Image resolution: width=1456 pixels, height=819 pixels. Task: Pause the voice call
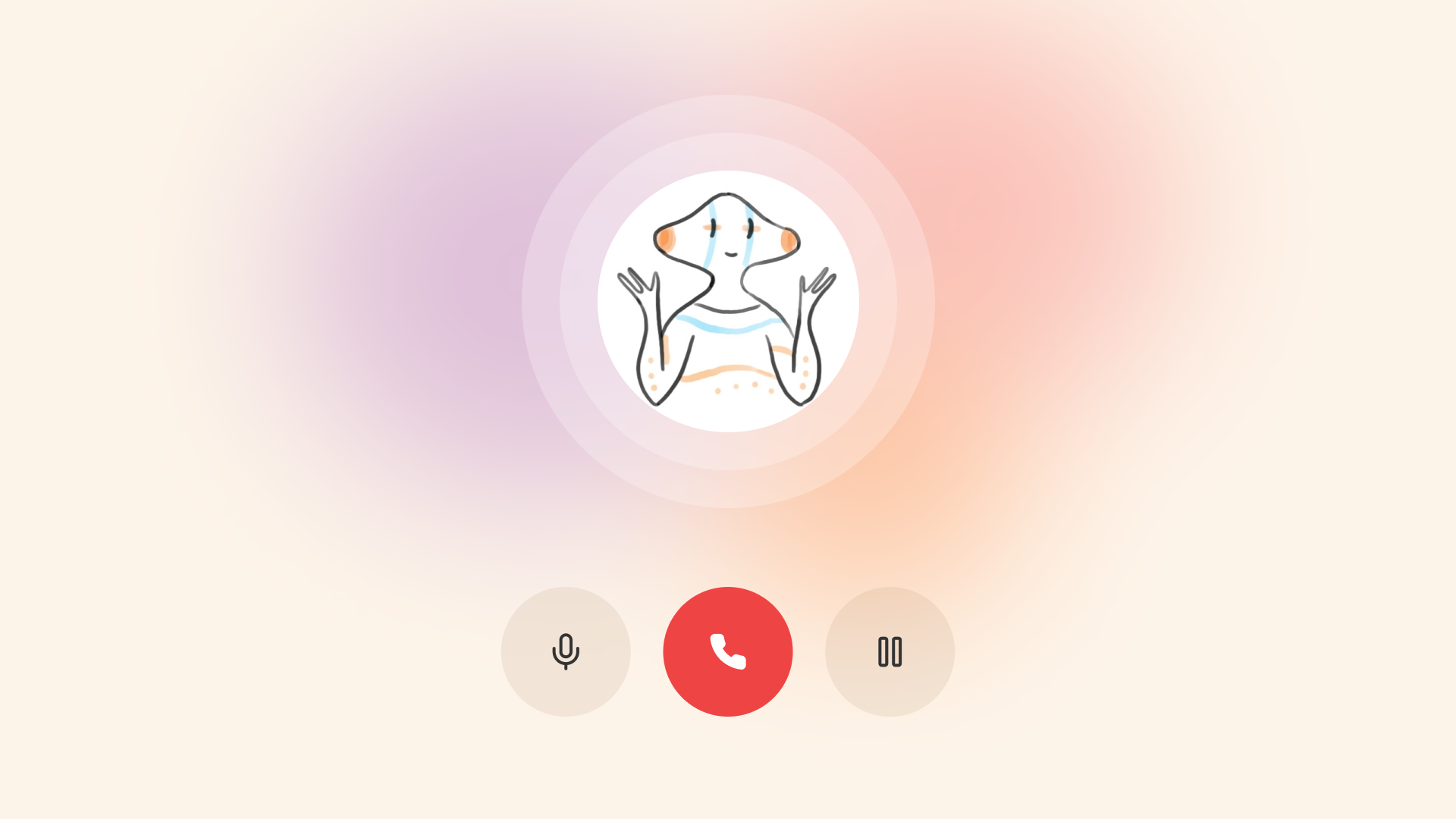click(890, 651)
